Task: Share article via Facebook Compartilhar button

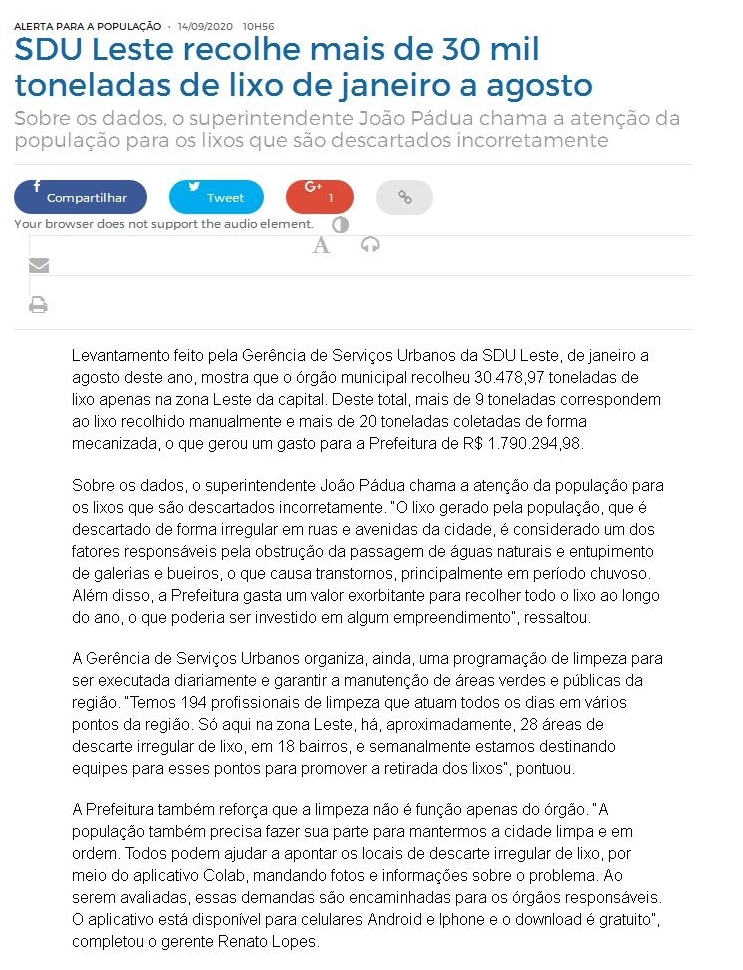Action: (x=80, y=197)
